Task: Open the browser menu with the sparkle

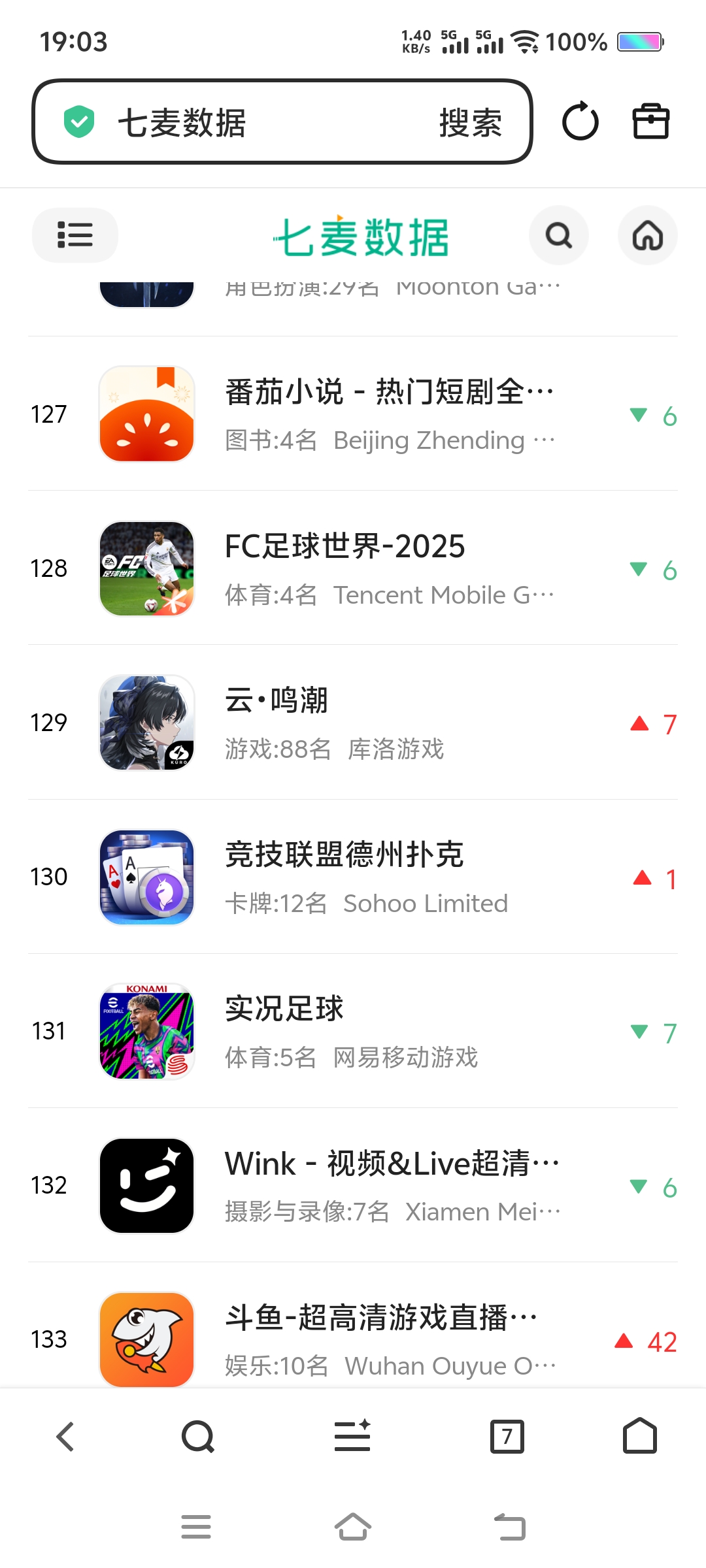Action: (352, 1437)
